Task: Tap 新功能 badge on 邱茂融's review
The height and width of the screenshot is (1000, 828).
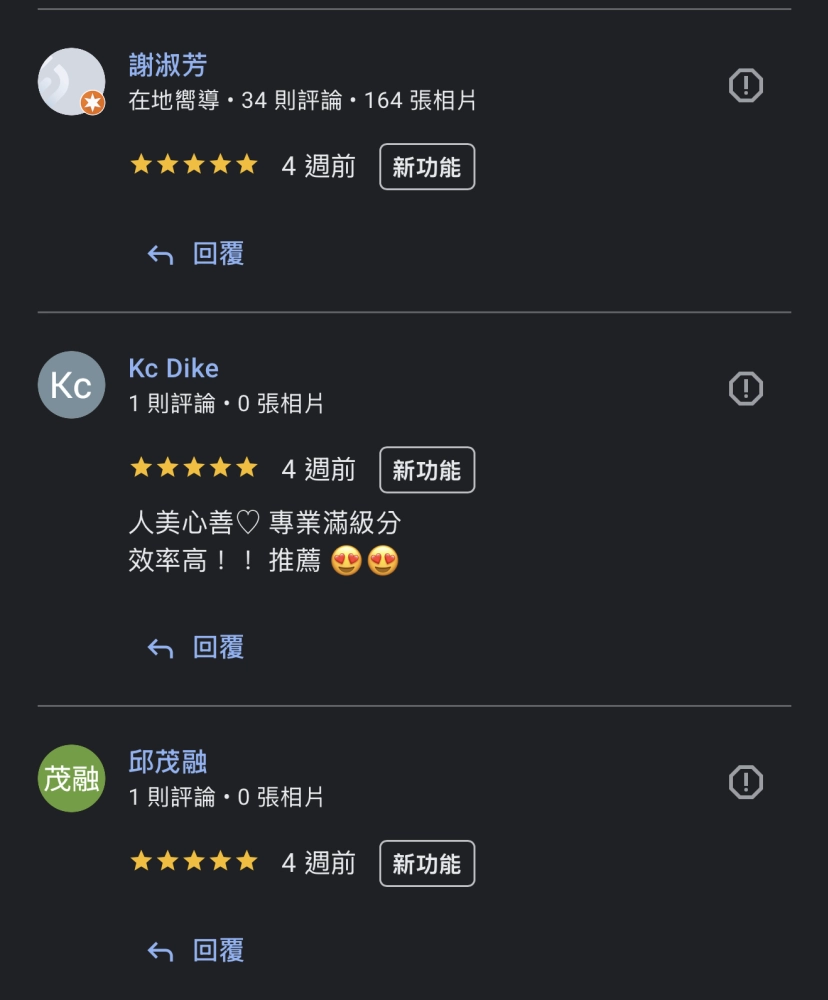Action: [427, 864]
